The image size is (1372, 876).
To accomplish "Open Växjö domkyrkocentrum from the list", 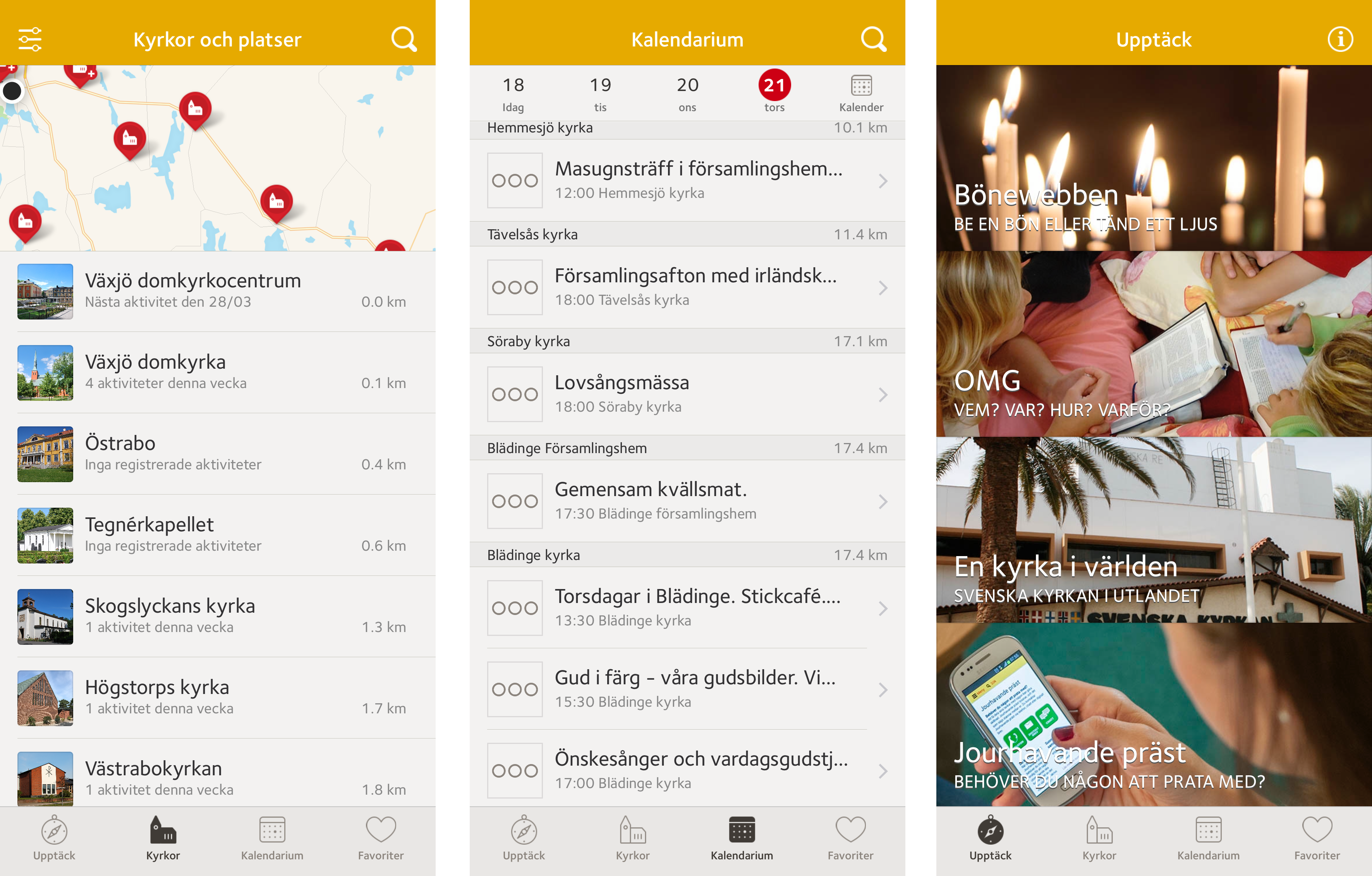I will (x=216, y=291).
